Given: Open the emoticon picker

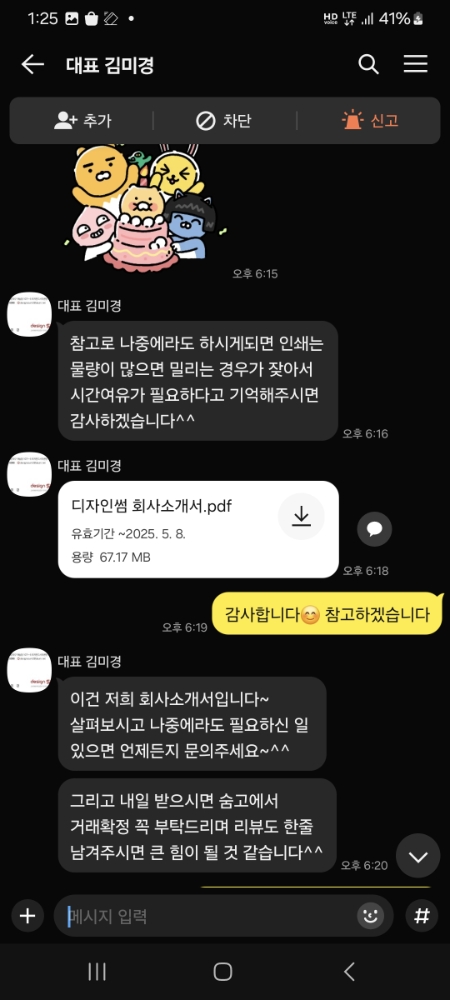Looking at the screenshot, I should point(370,916).
